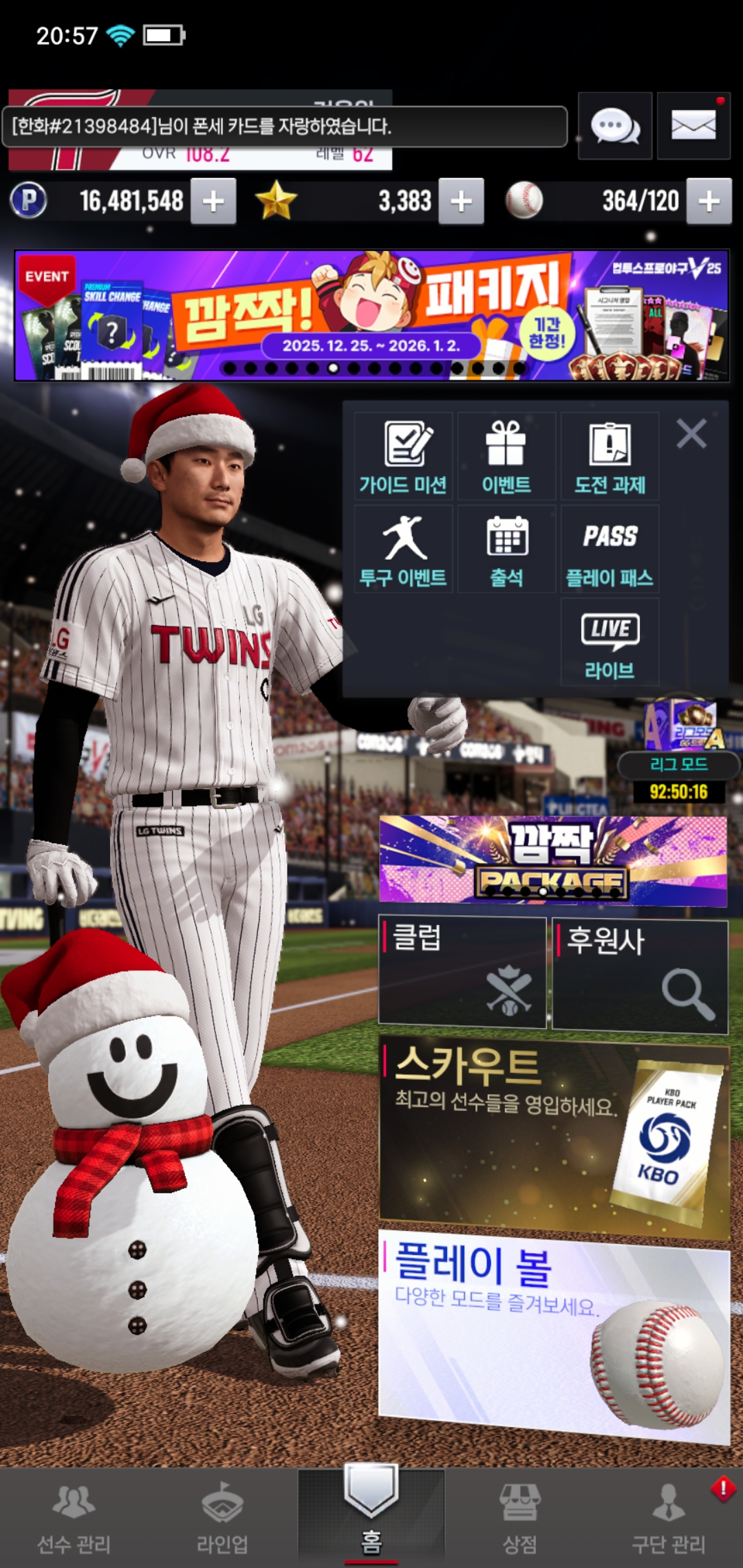Open the 이벤트 gift menu
743x1568 pixels.
(506, 457)
